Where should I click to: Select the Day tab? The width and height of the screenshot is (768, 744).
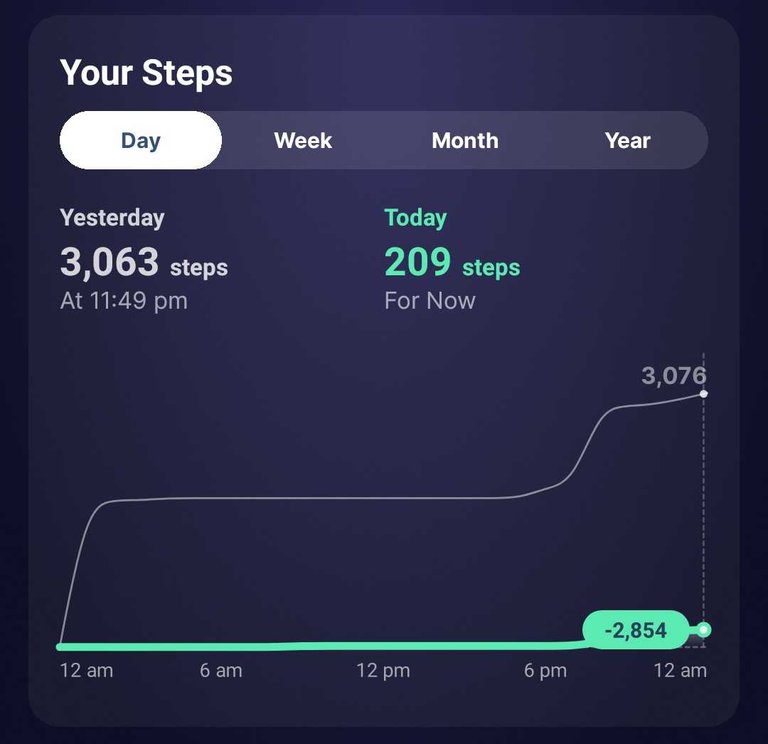(x=141, y=140)
